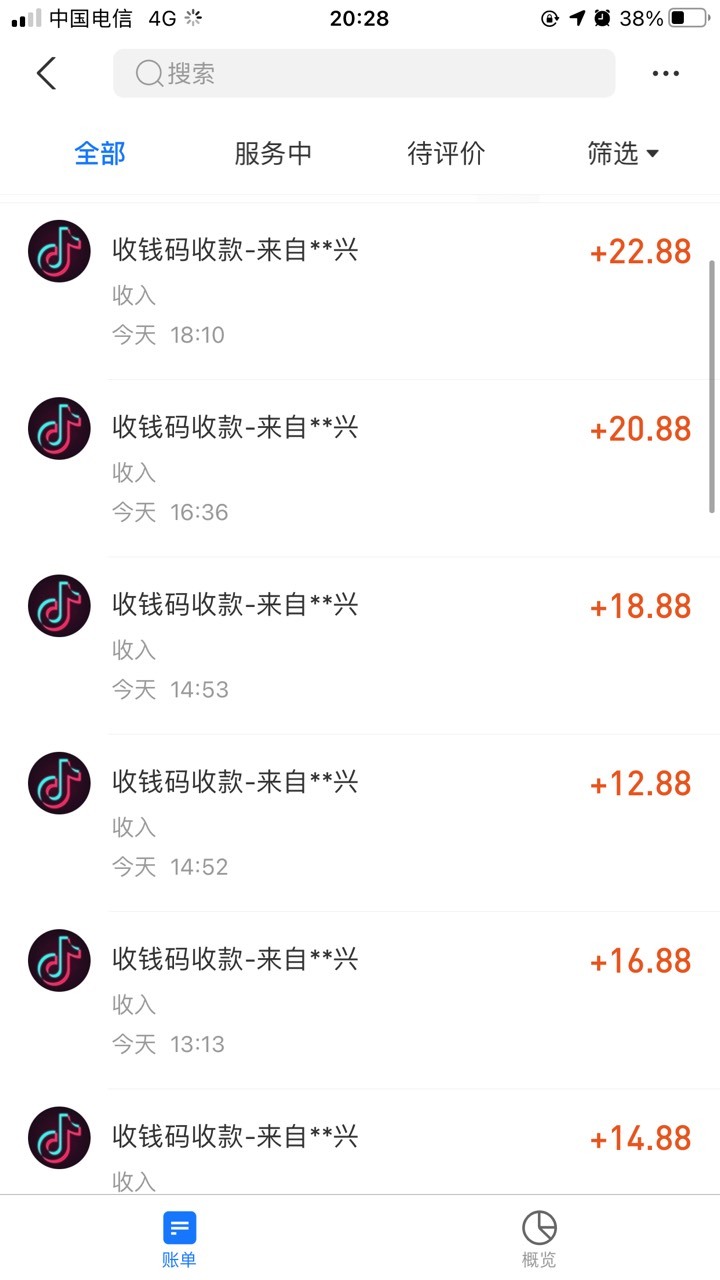Screen dimensions: 720x1280
Task: Switch to the 概览 overview tab
Action: click(540, 1239)
